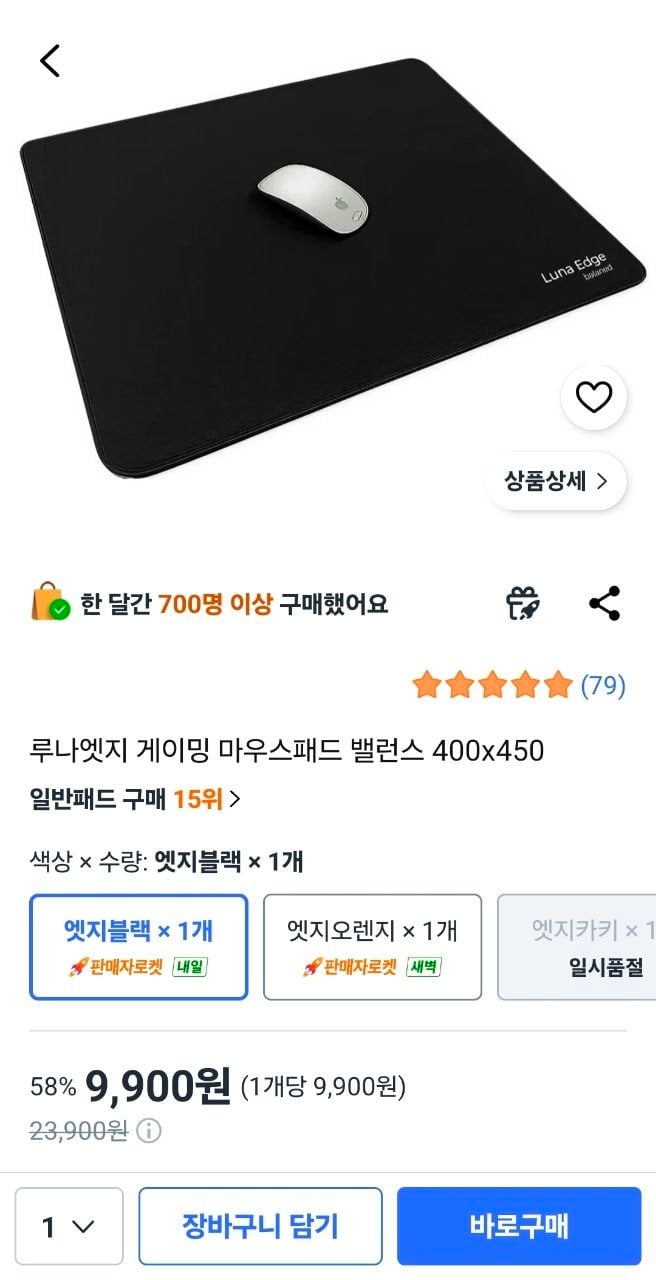
Task: Select the 엣지블랙 × 1개 option
Action: point(139,946)
